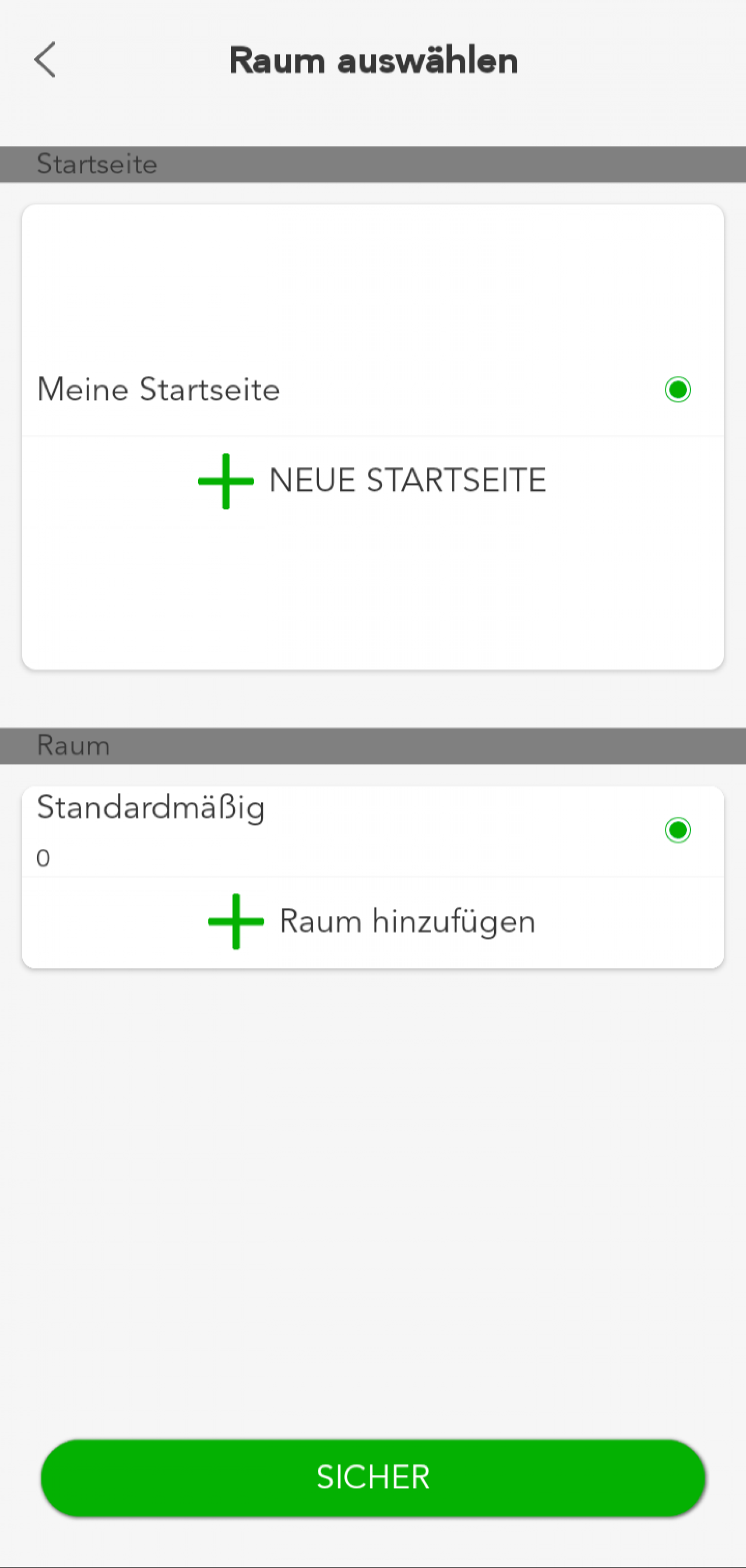Viewport: 746px width, 1568px height.
Task: Go back with the arrow icon
Action: click(x=45, y=60)
